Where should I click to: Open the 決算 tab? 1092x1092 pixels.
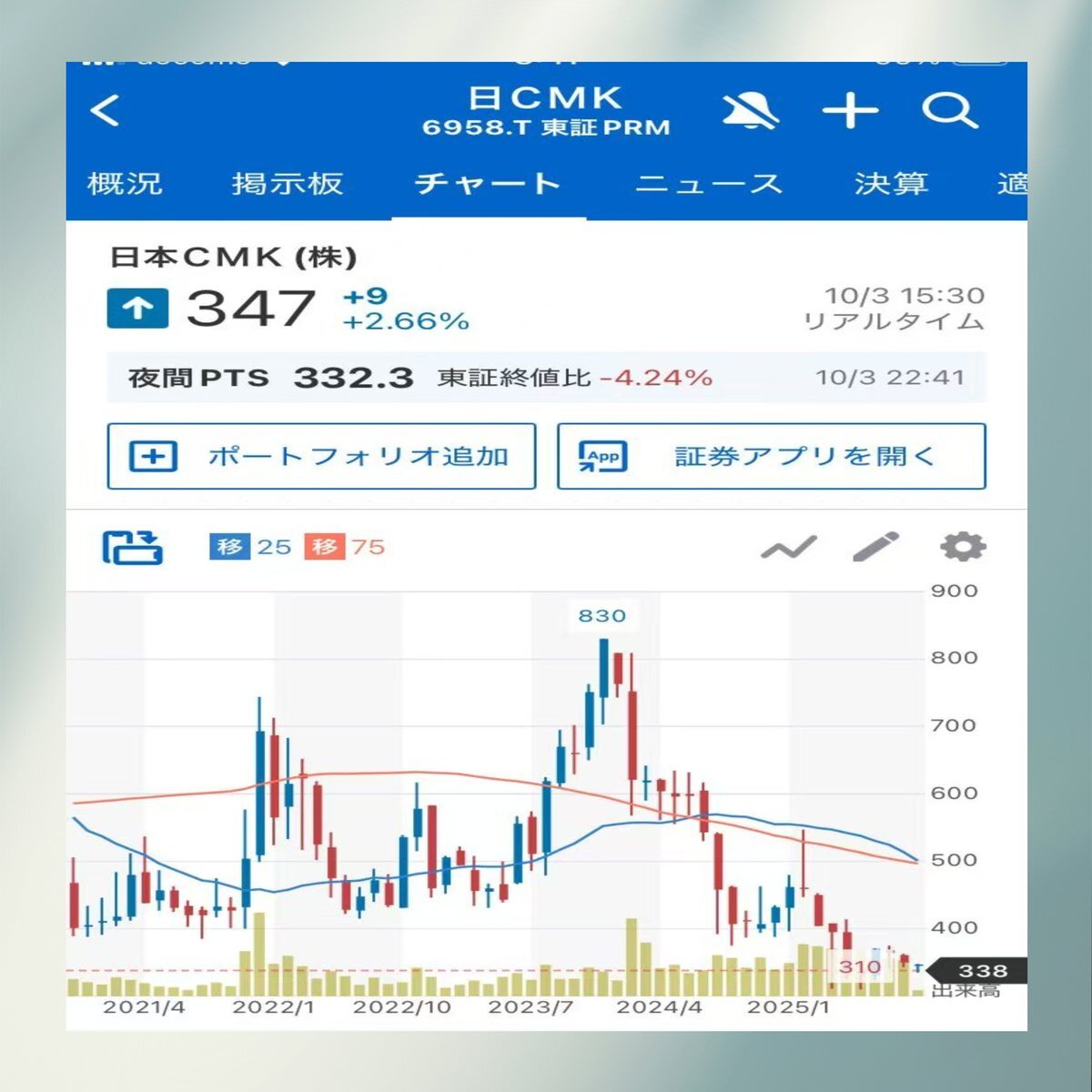pos(891,184)
